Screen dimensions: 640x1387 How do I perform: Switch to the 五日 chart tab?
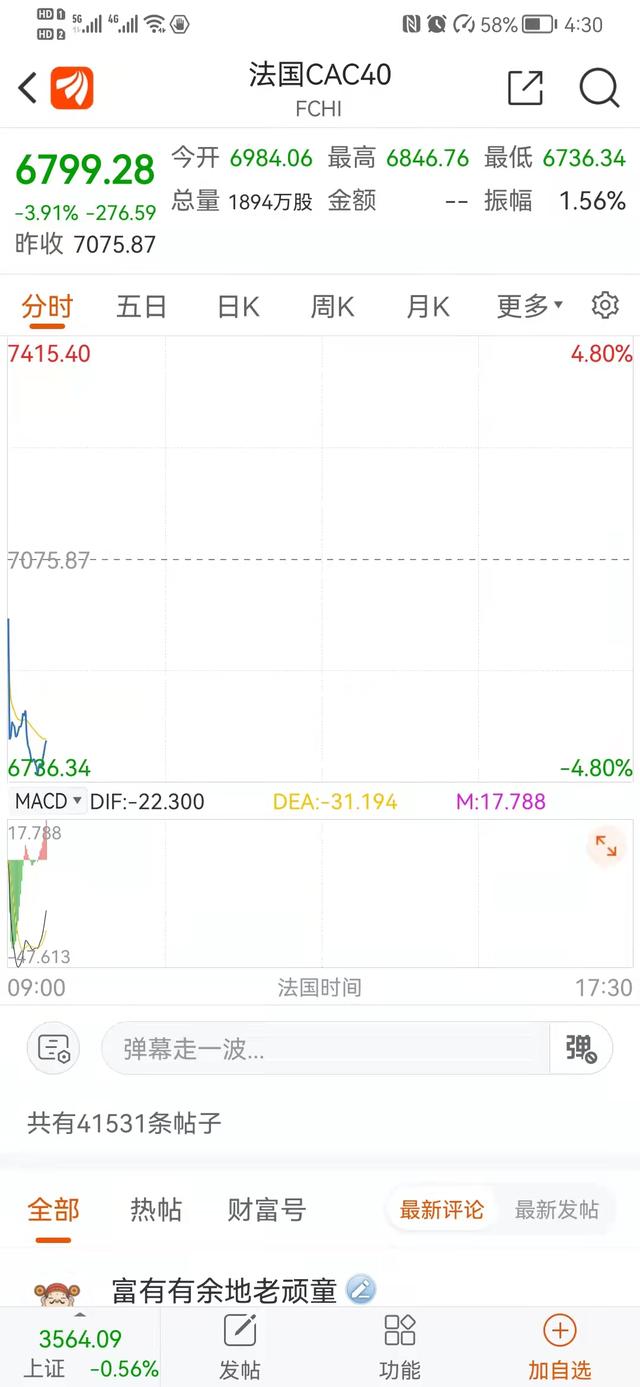tap(141, 306)
